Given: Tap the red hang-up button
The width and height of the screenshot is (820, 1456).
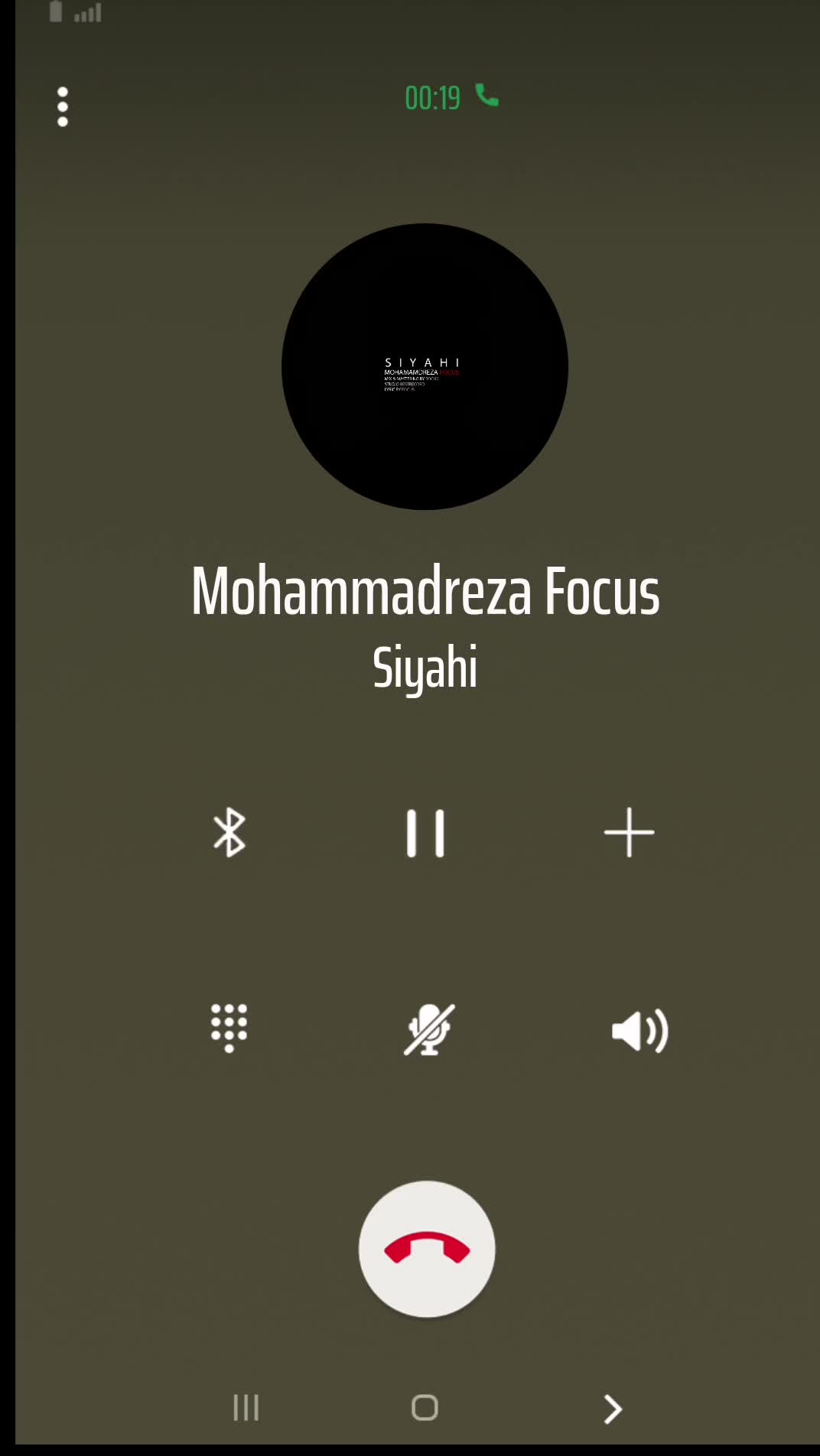Looking at the screenshot, I should [427, 1249].
